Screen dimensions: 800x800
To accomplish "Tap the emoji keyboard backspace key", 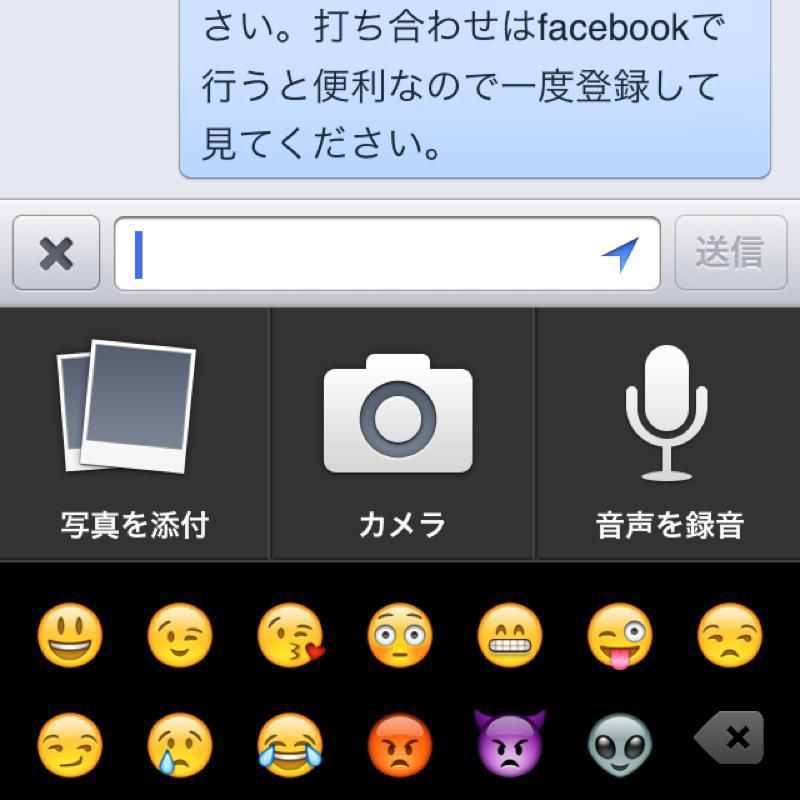I will [x=730, y=739].
